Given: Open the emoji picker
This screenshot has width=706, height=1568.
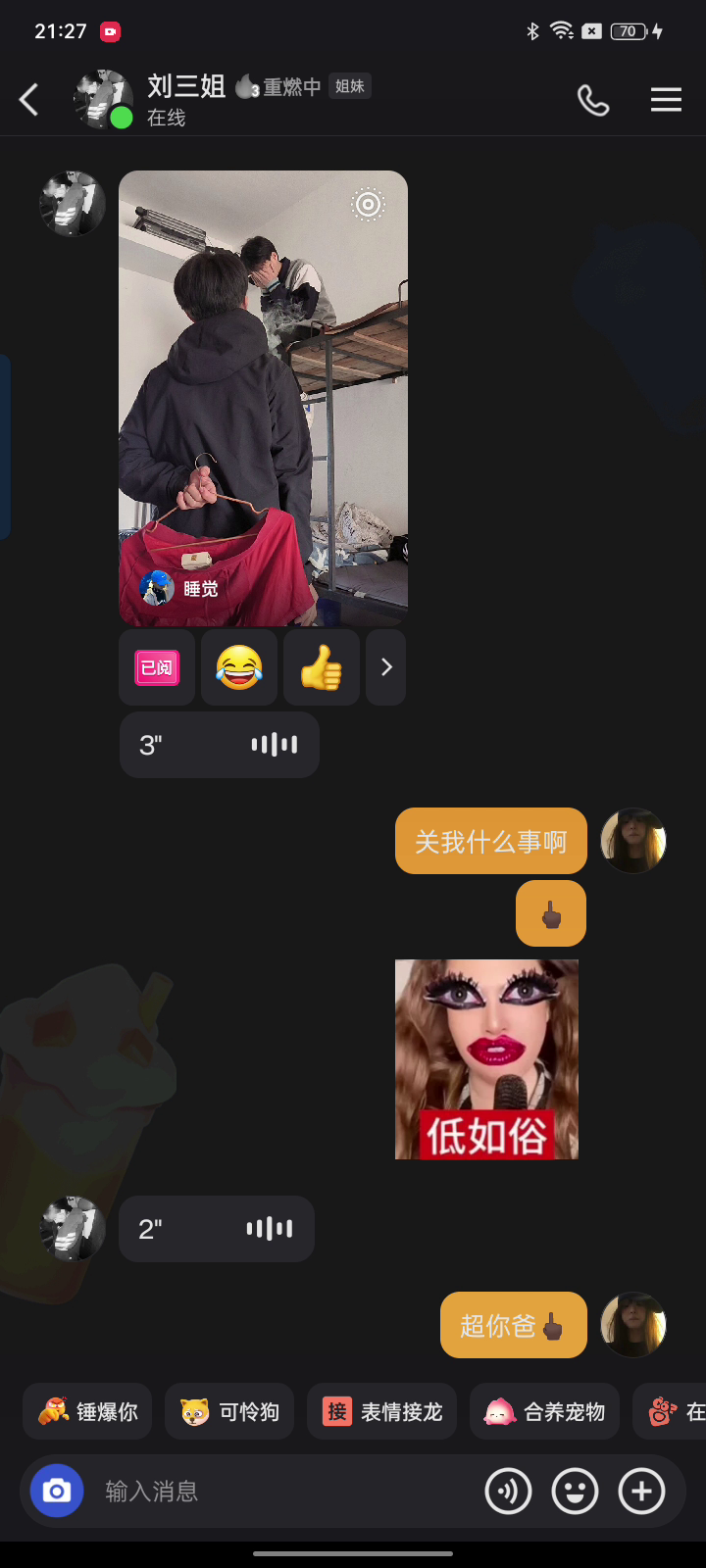Looking at the screenshot, I should 575,1492.
